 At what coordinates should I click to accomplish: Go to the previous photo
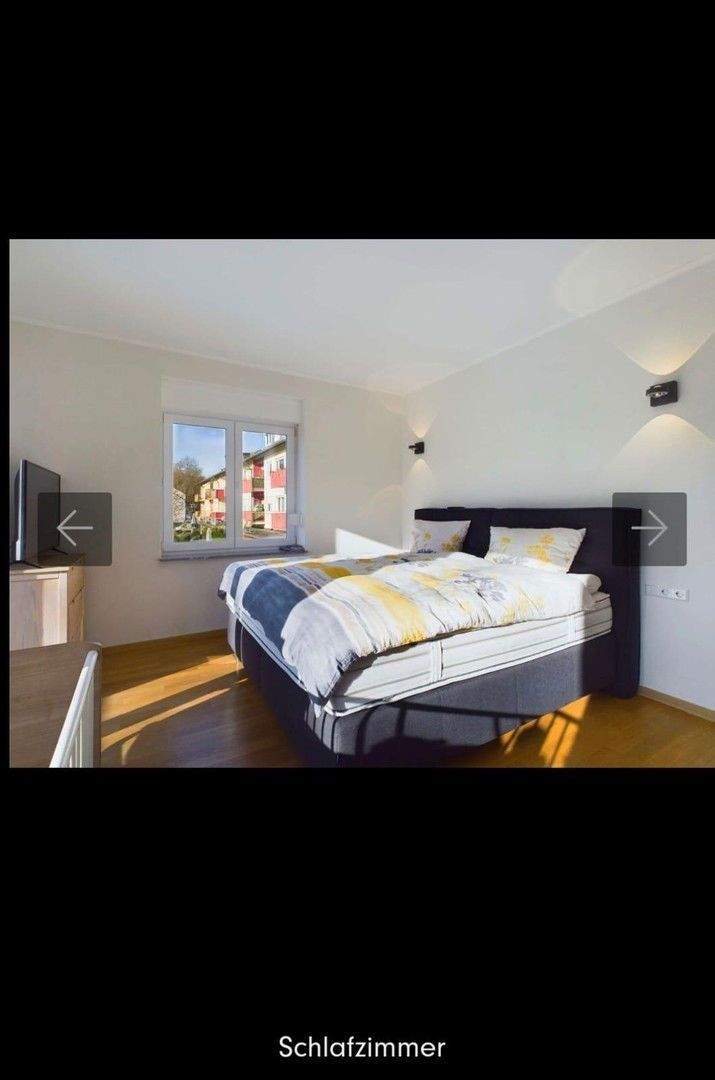coord(75,529)
